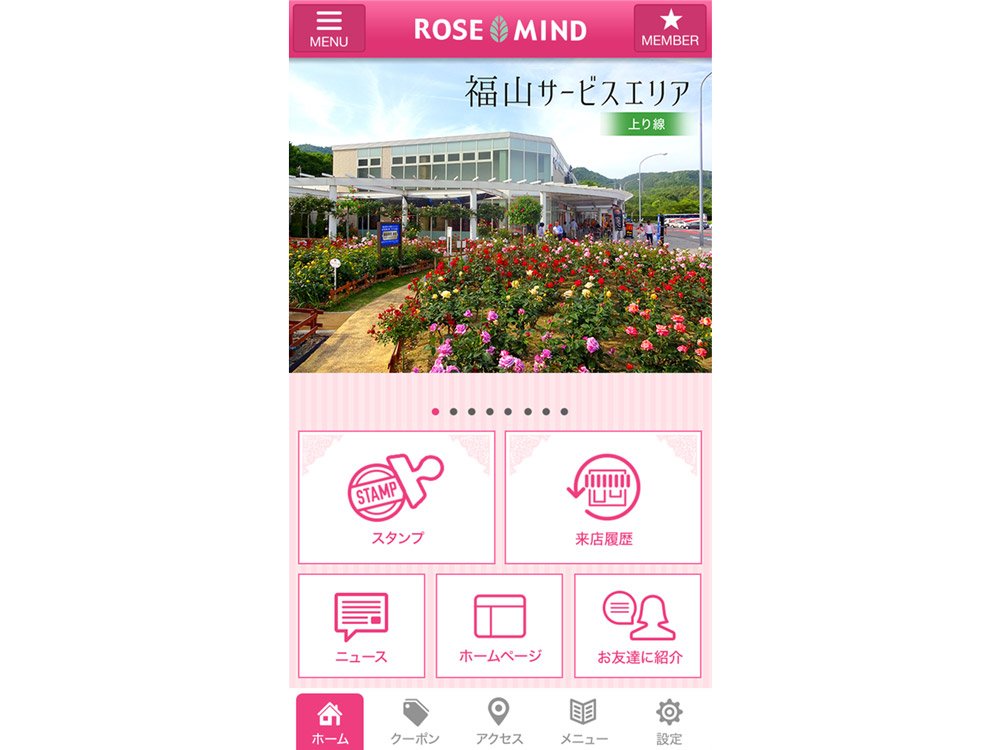1000x750 pixels.
Task: Switch to the クーポン tab
Action: pyautogui.click(x=415, y=722)
